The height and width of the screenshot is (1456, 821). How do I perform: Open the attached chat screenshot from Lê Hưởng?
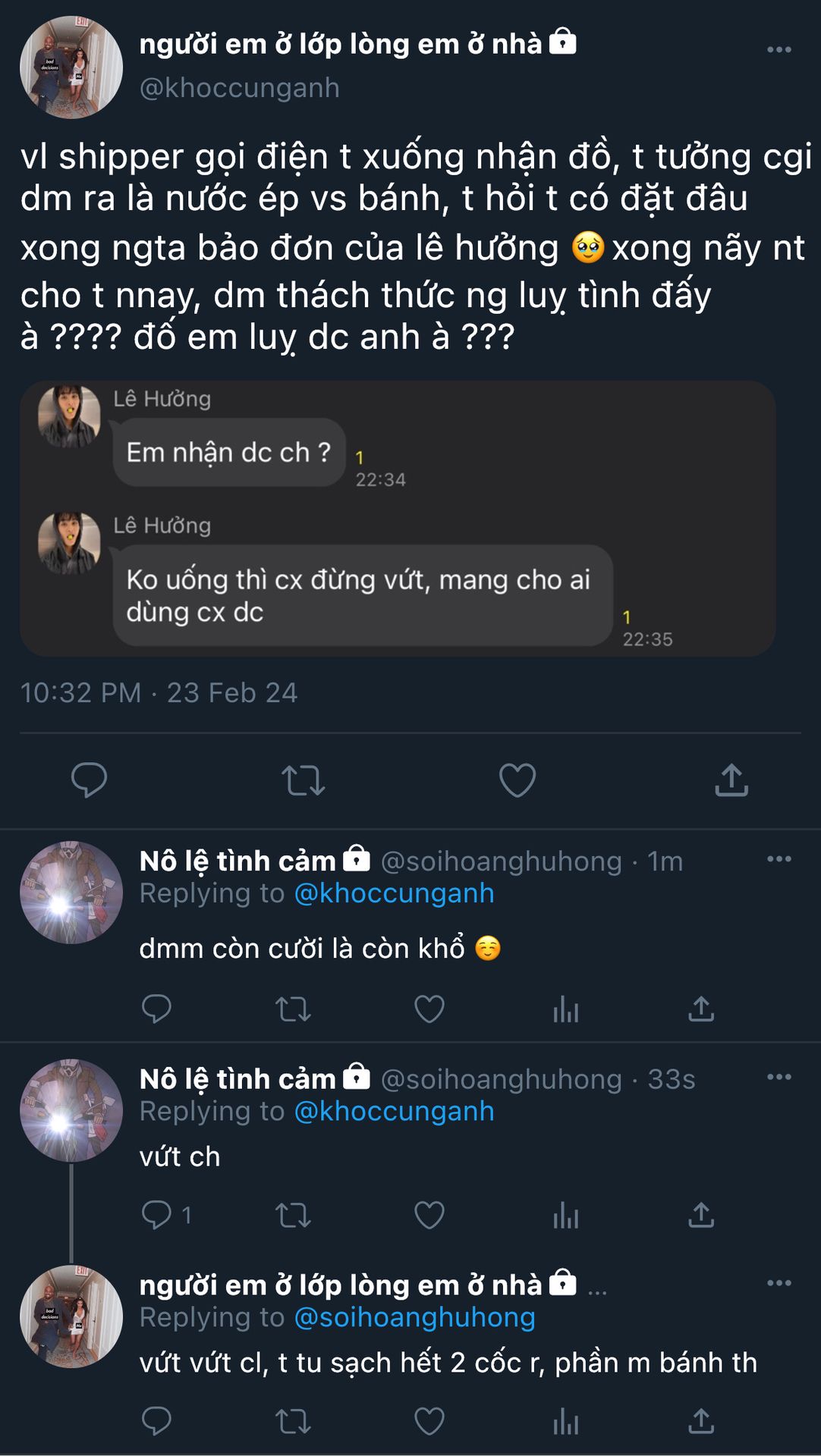[x=398, y=519]
